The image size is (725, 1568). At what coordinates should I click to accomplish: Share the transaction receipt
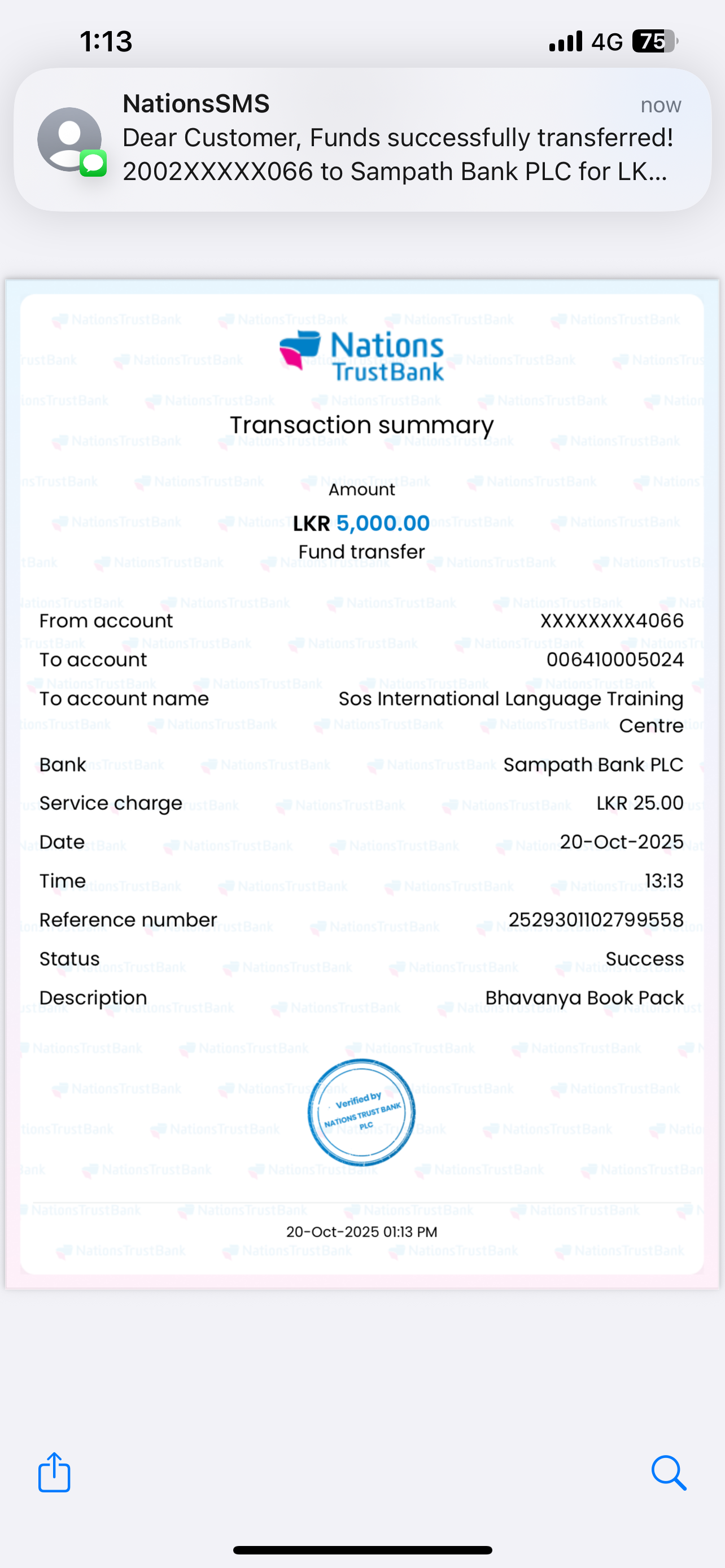pos(54,1472)
